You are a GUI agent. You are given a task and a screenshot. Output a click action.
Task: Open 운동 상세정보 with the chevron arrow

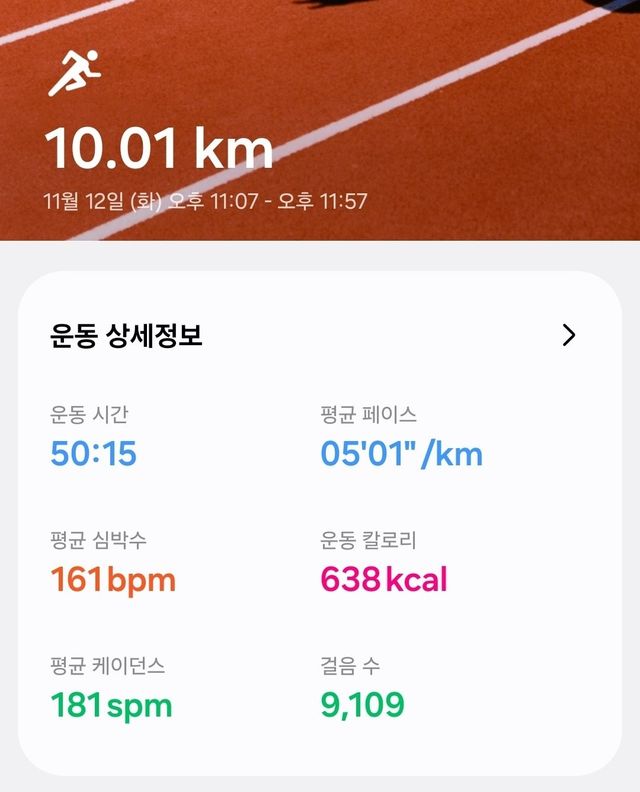569,335
